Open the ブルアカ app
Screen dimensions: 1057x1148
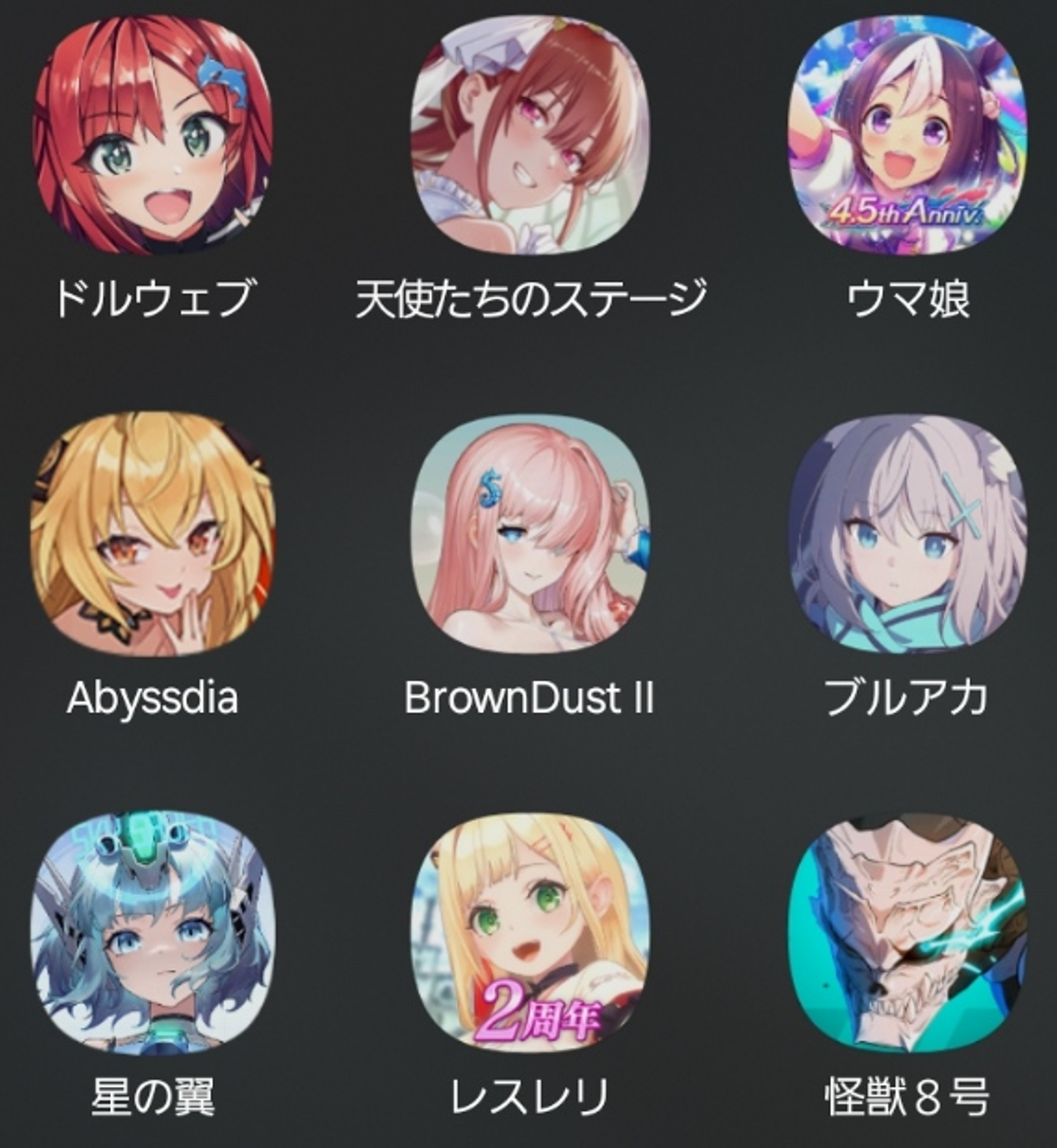(x=907, y=534)
